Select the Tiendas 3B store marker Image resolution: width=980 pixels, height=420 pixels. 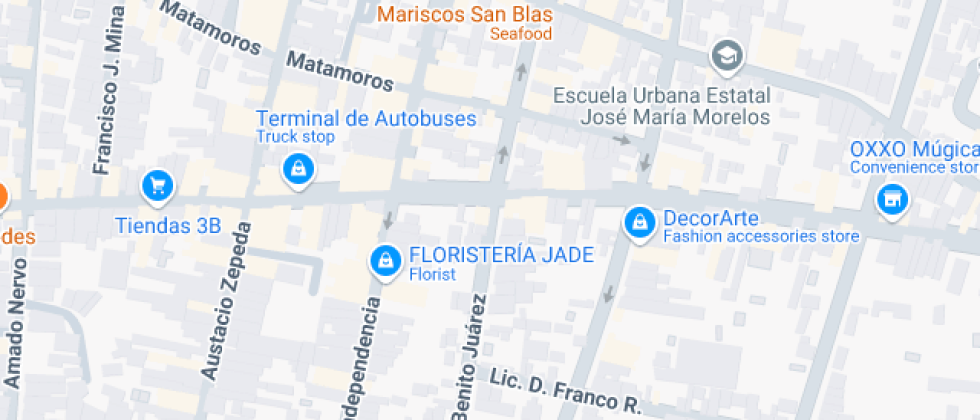coord(157,184)
